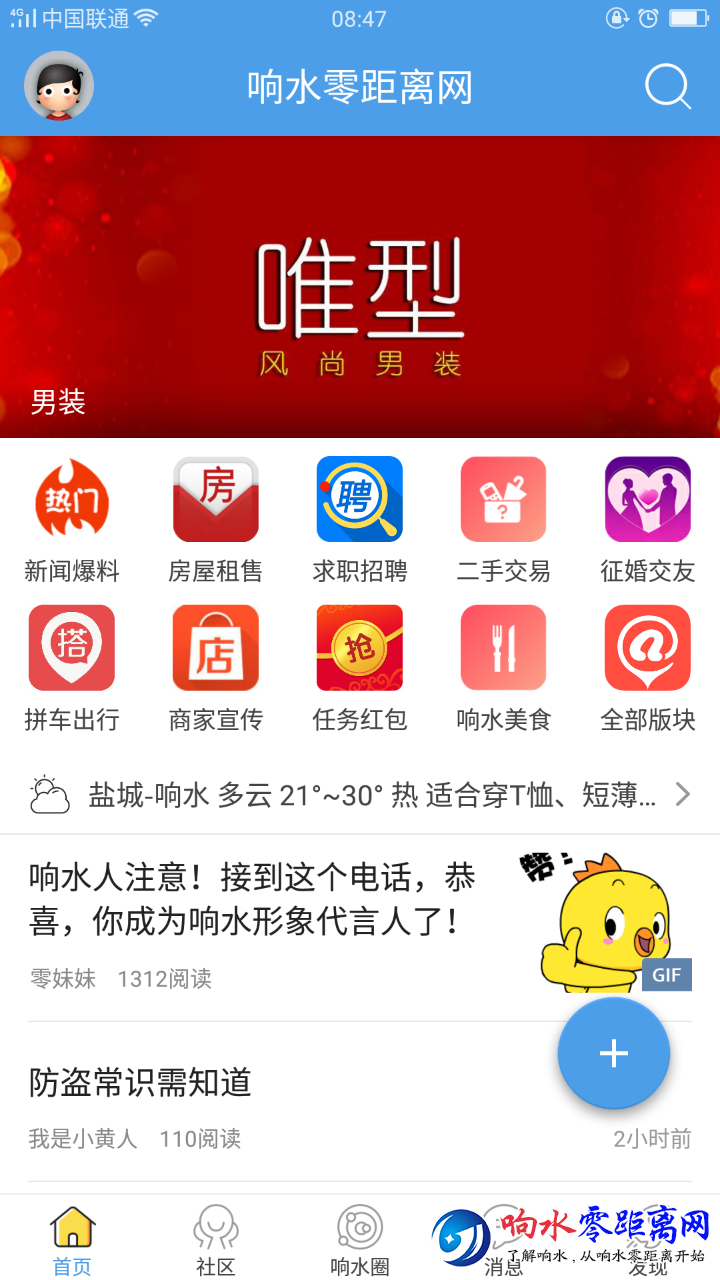Tap the floating plus button
Screen dimensions: 720x1280
613,1053
